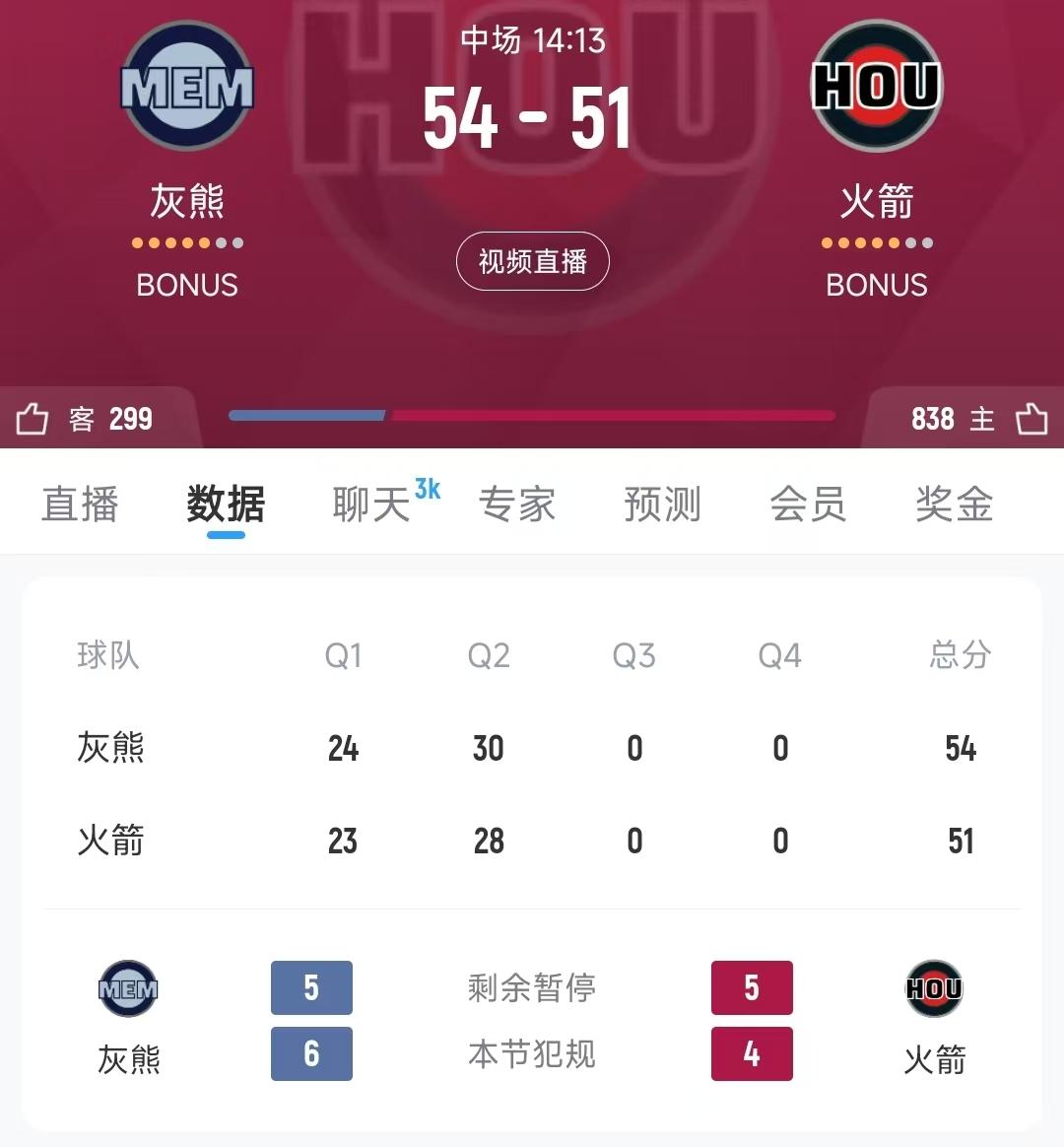Click the HOU Rockets team logo
Screen dimensions: 1064x1147
point(877,86)
